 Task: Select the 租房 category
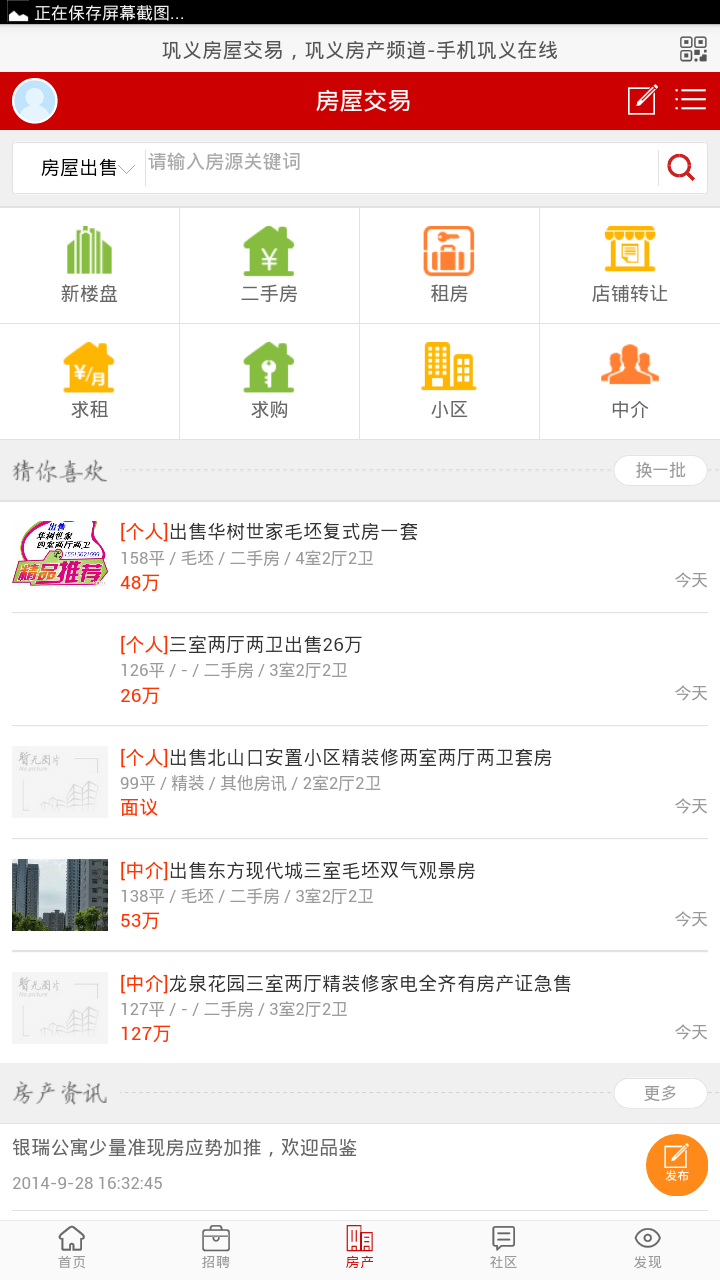click(x=449, y=265)
